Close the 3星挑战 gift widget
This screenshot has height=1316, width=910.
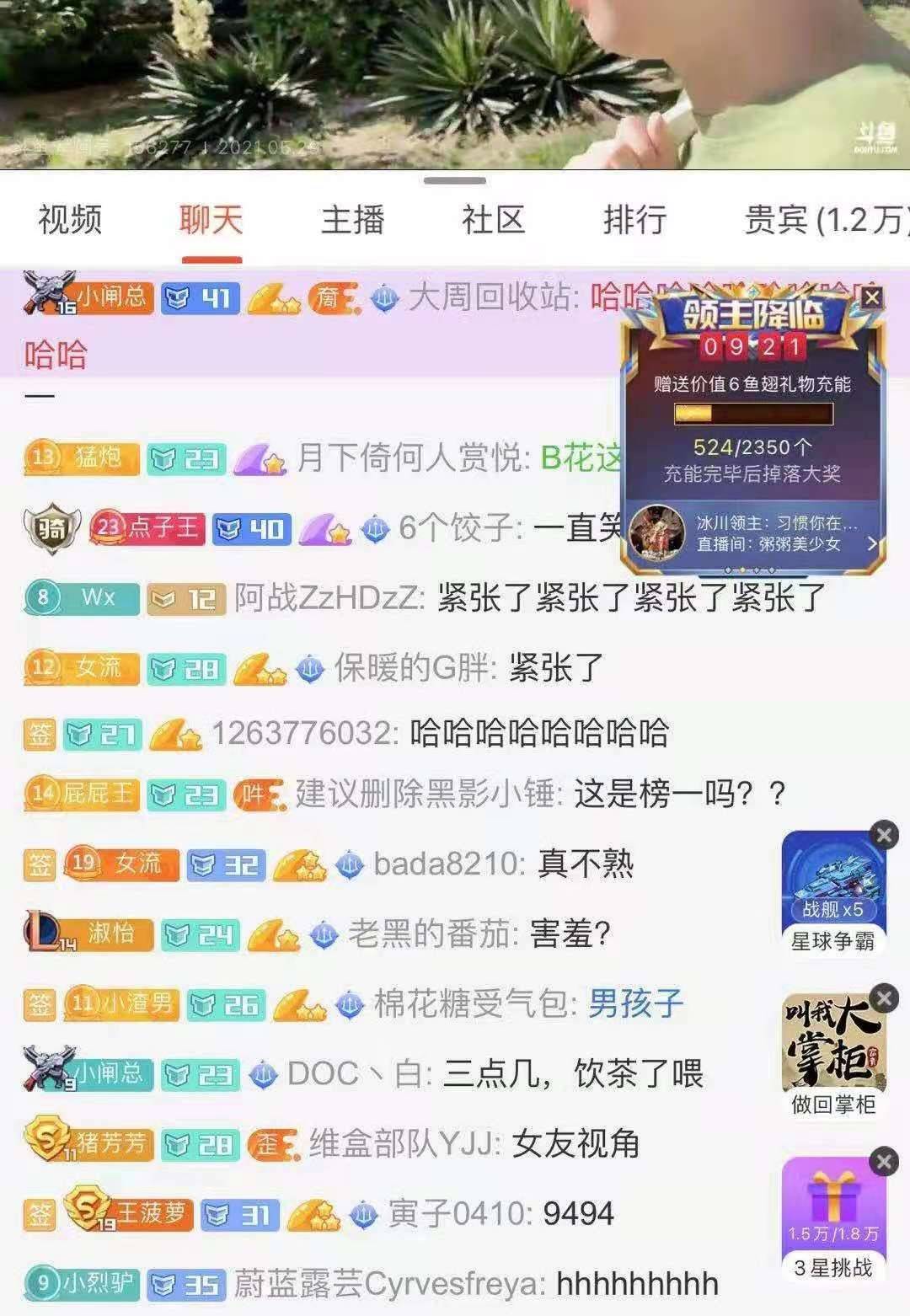[x=884, y=1163]
